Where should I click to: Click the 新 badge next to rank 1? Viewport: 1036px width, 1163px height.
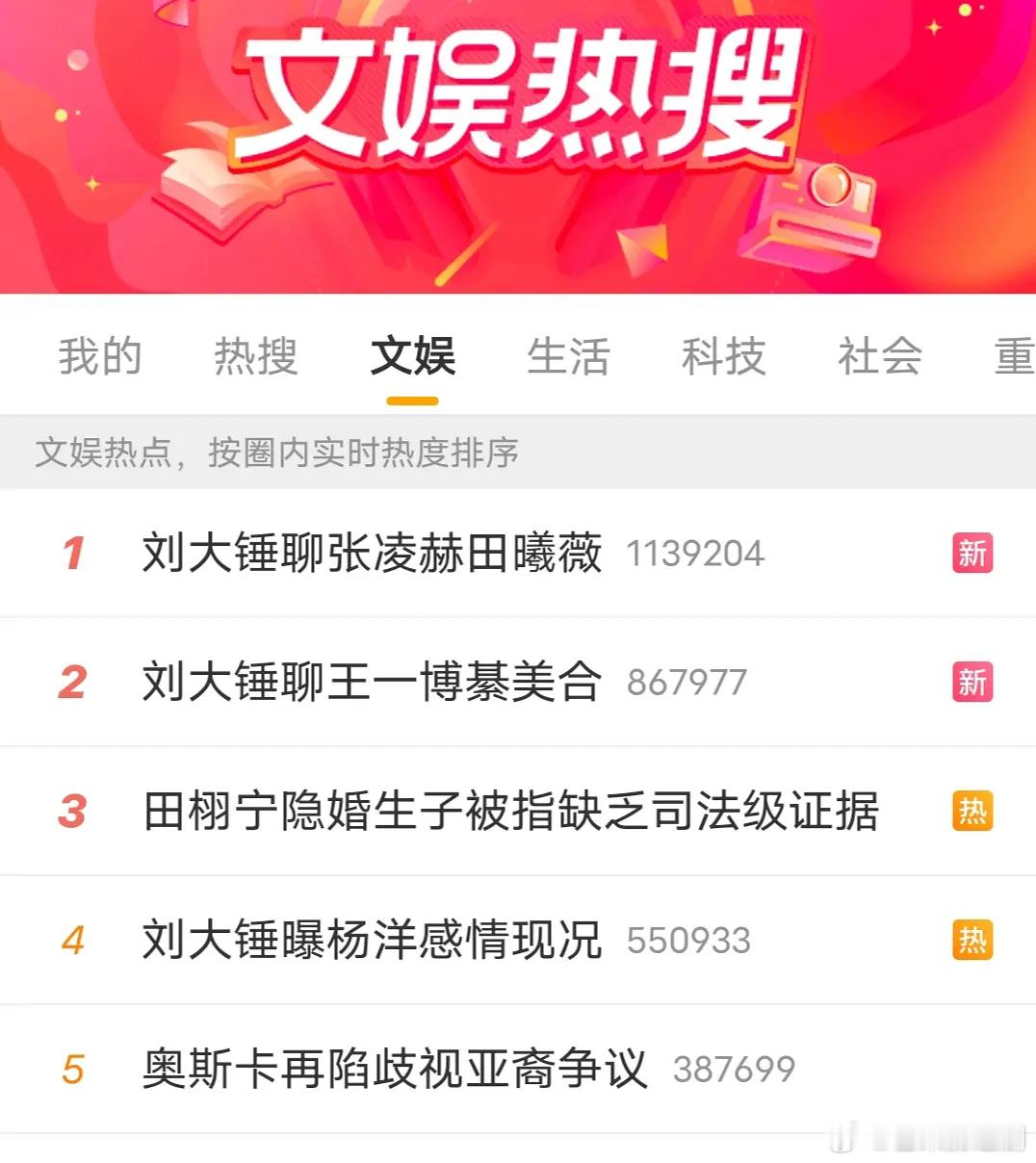tap(971, 554)
